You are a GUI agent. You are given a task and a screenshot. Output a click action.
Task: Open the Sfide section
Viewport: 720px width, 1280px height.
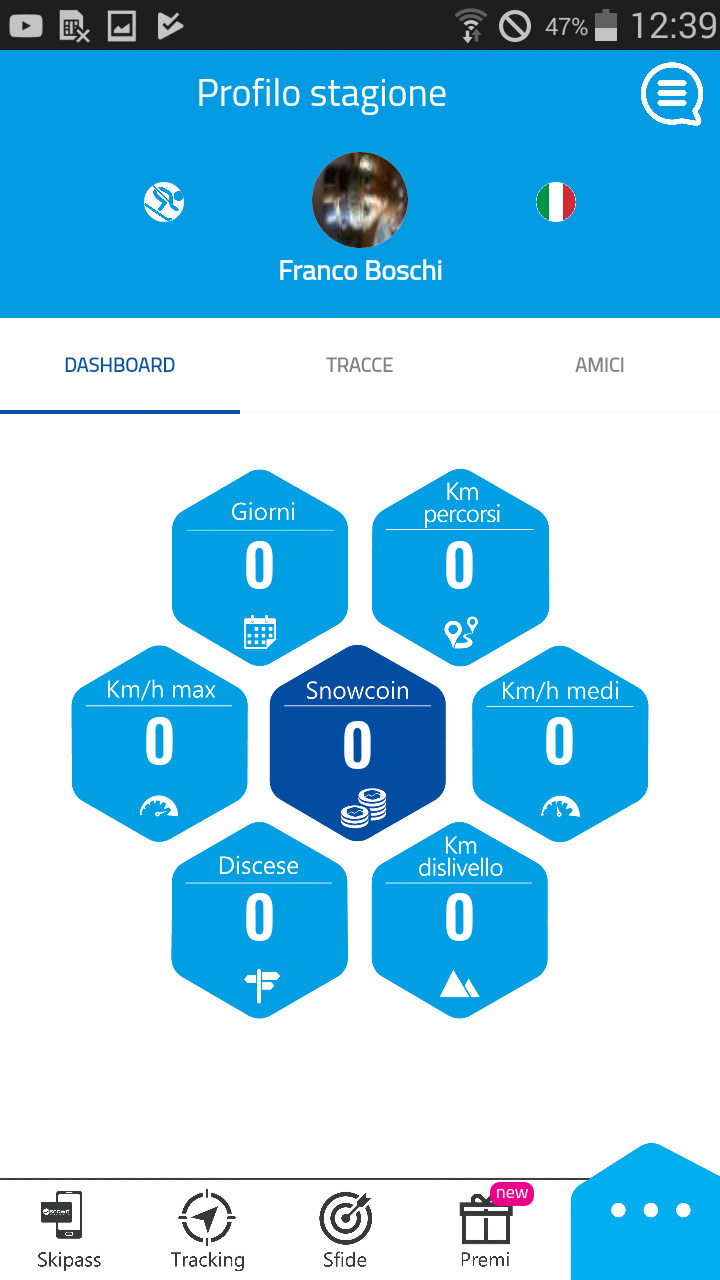click(345, 1230)
